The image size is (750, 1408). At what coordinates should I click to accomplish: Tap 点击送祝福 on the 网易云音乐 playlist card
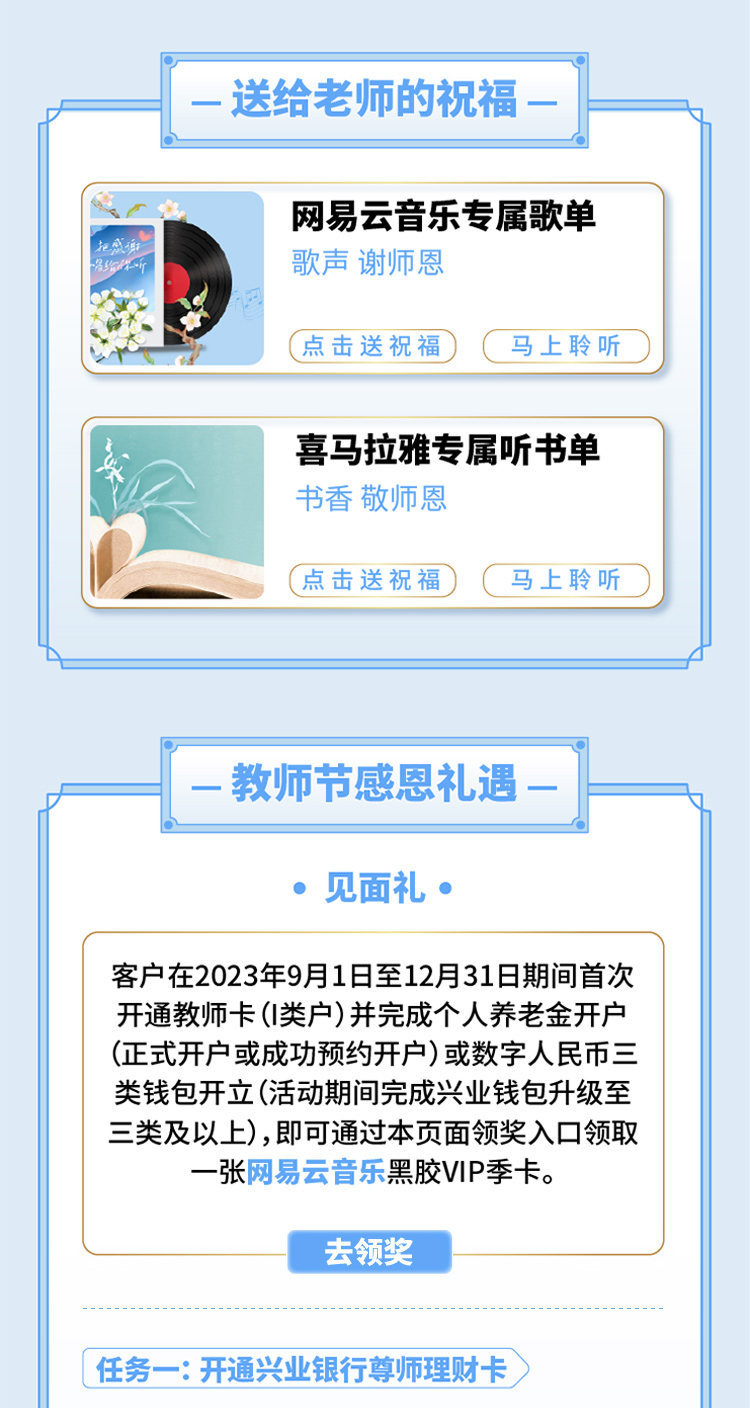tap(372, 346)
